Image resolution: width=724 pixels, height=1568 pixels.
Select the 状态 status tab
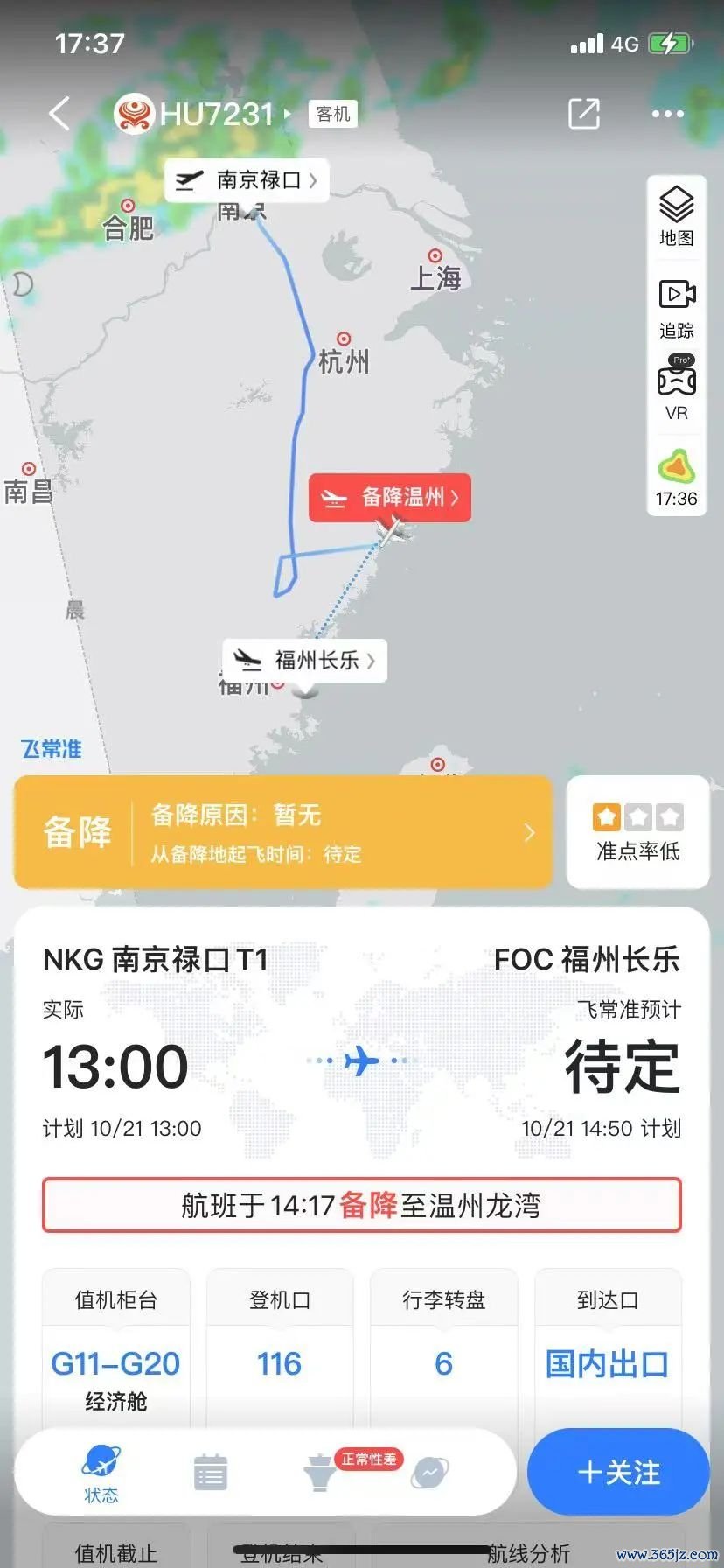point(101,1473)
